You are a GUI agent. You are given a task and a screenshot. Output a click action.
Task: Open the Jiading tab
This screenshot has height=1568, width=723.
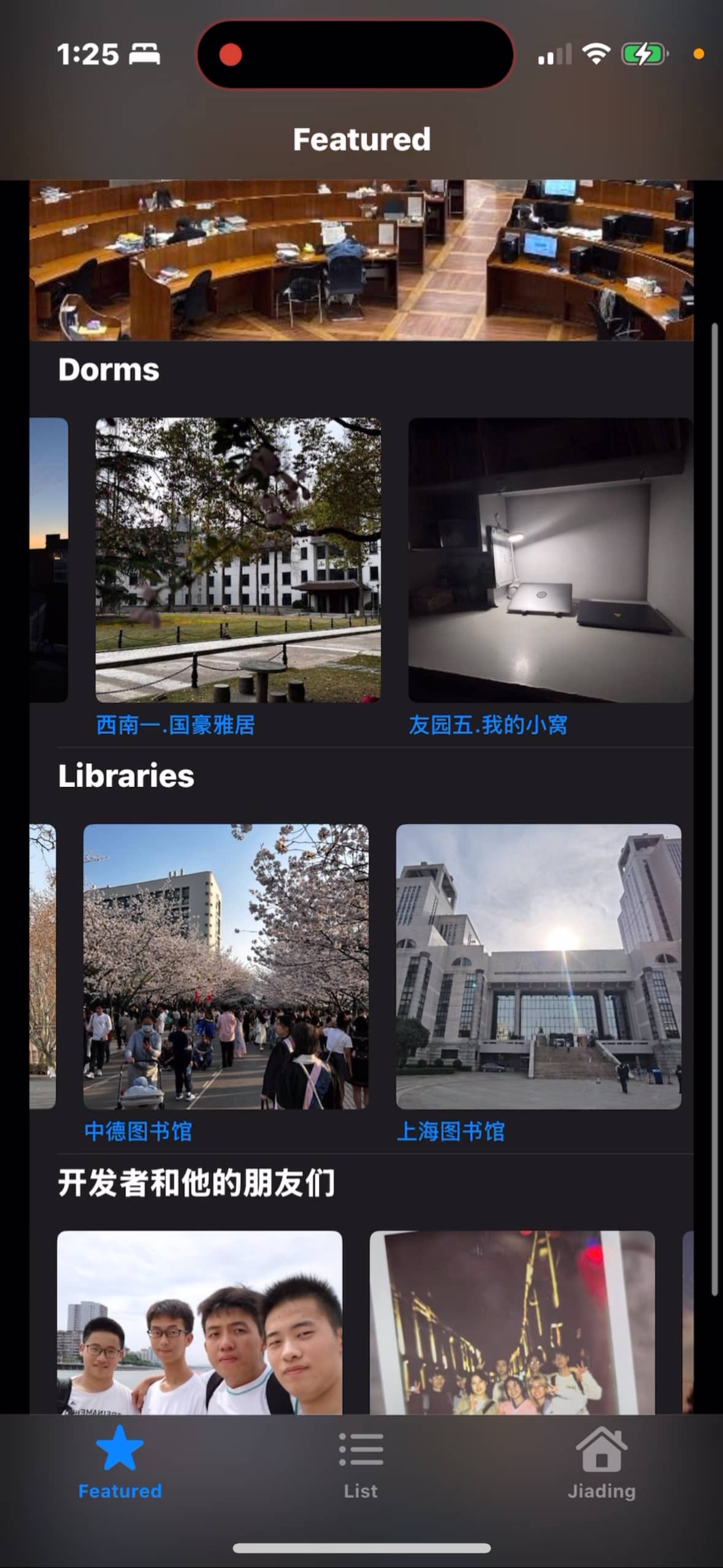click(601, 1464)
